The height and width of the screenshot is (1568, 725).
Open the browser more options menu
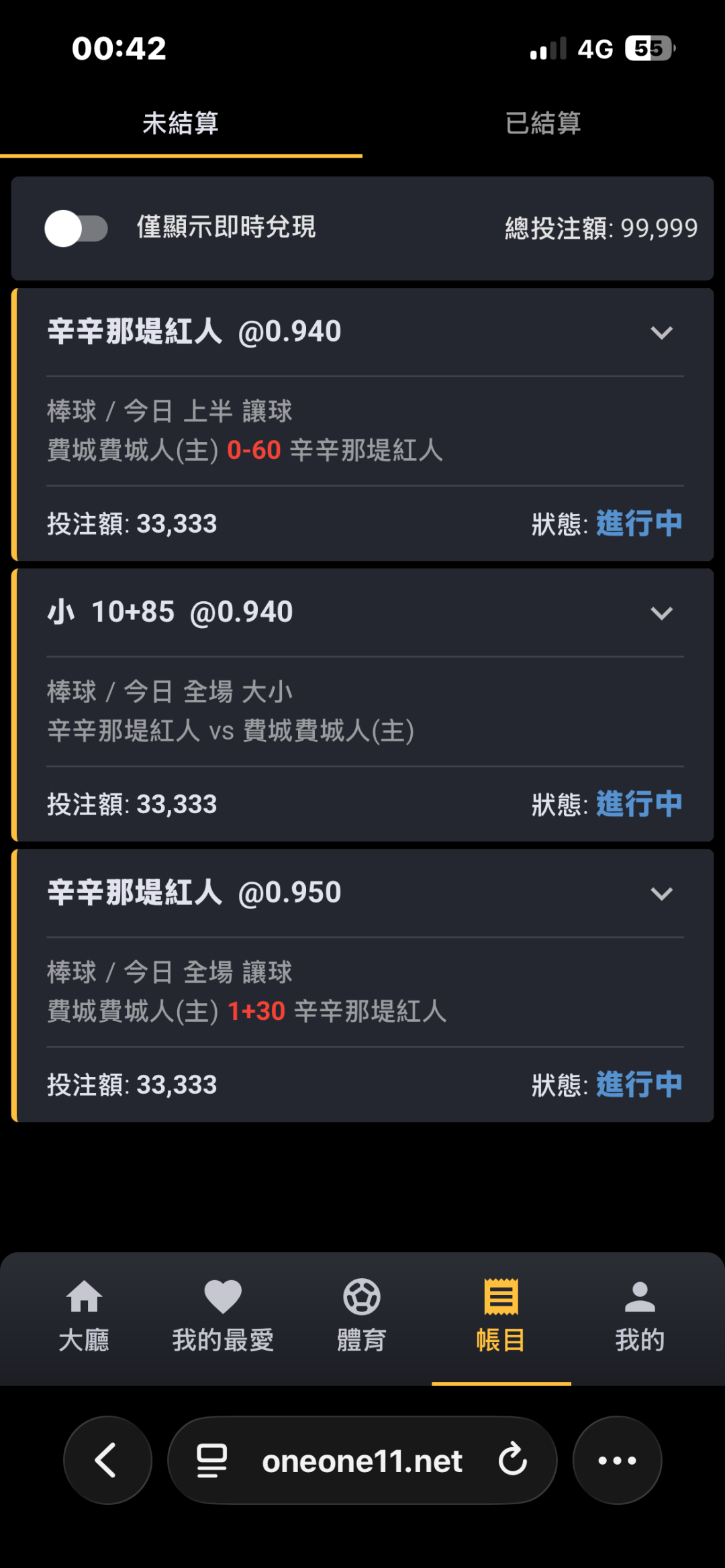[x=617, y=1460]
